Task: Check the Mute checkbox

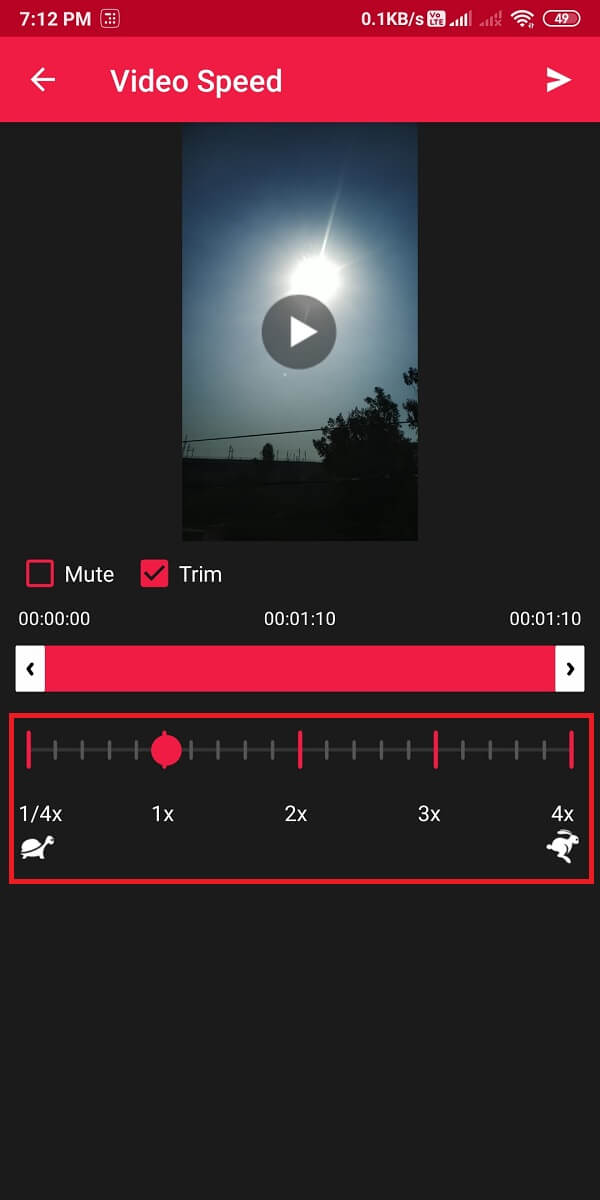Action: pos(40,574)
